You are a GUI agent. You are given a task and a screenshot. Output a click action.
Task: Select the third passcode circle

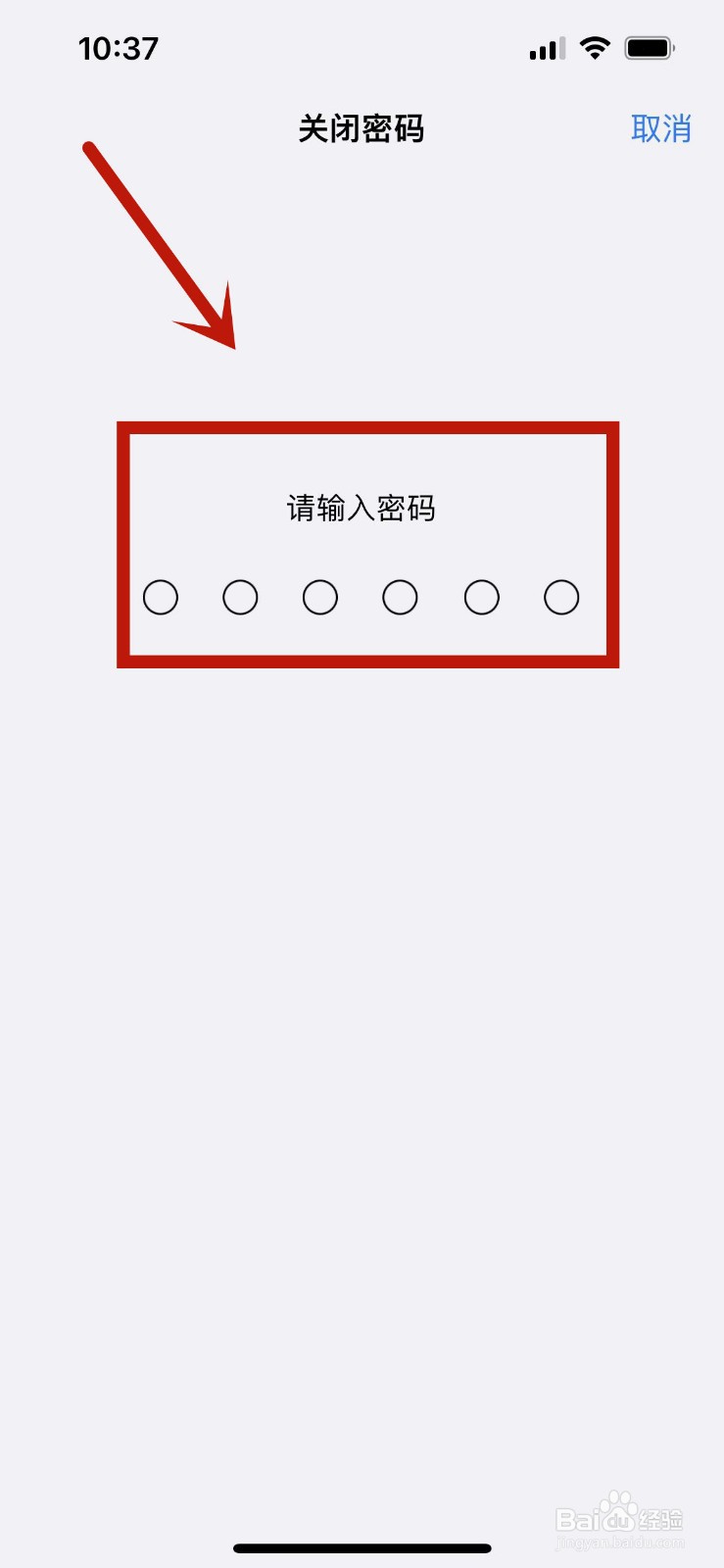coord(319,597)
